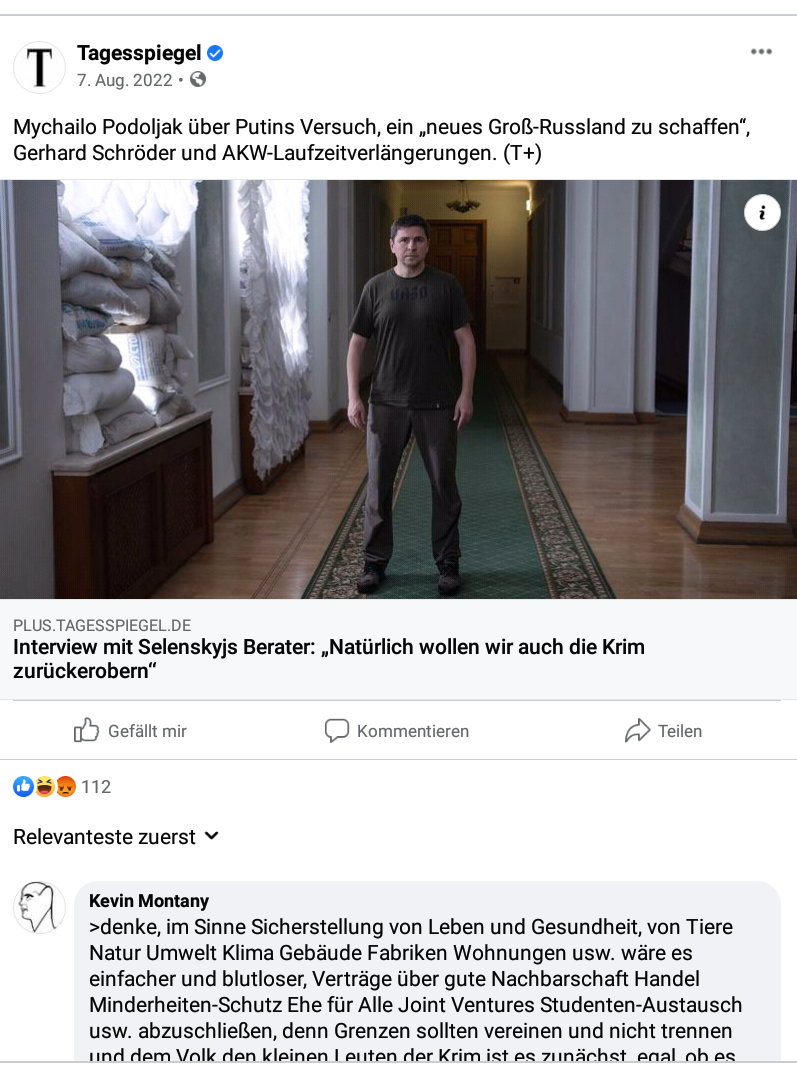Expand the Relevanteste zuerst sorting dropdown
This screenshot has width=797, height=1070.
(116, 837)
